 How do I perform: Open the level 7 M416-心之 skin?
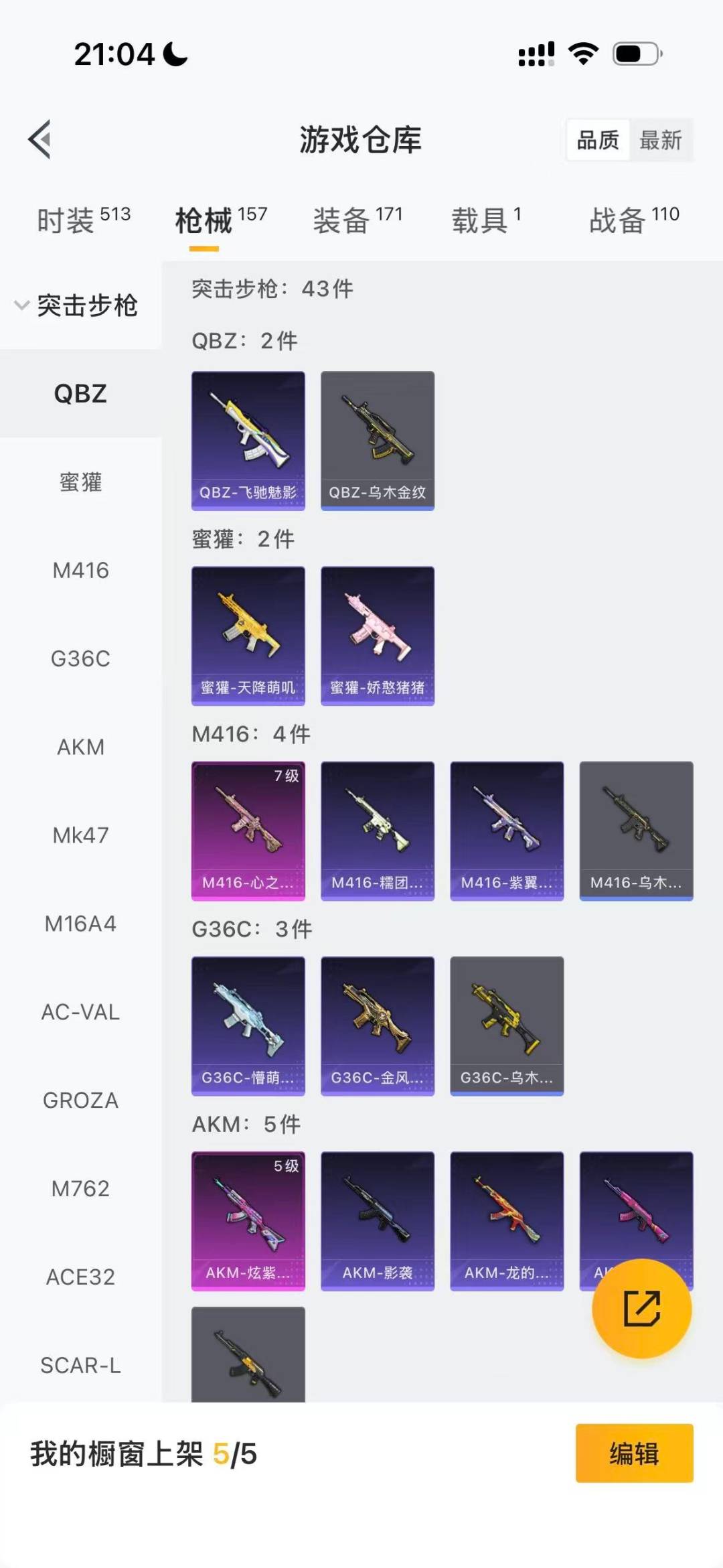click(x=248, y=831)
